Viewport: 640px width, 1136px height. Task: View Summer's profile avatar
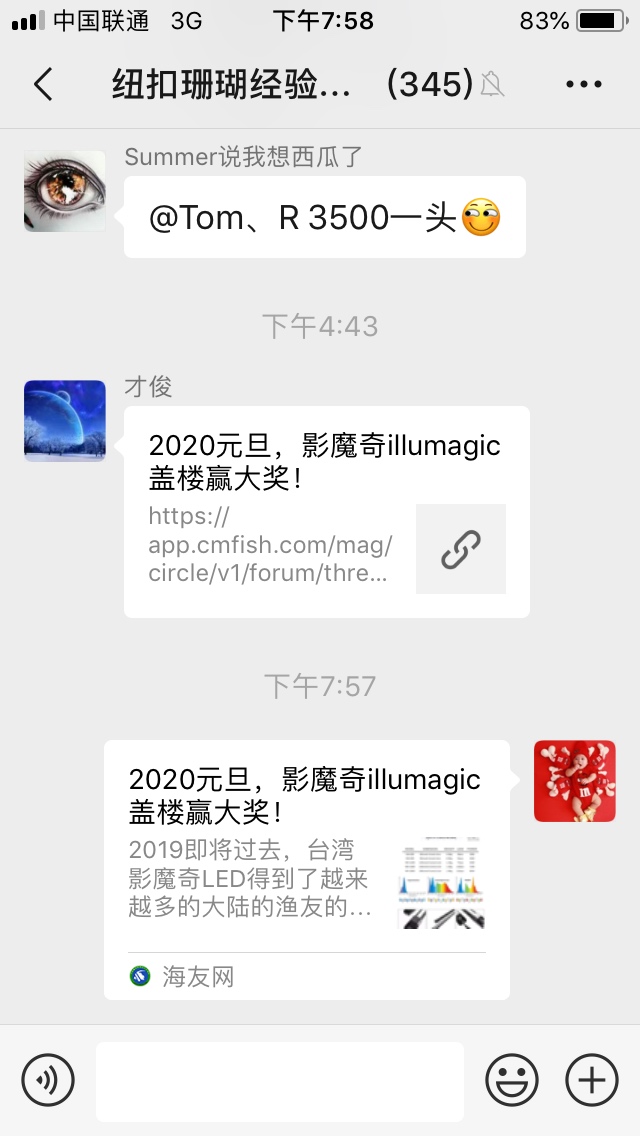coord(65,191)
